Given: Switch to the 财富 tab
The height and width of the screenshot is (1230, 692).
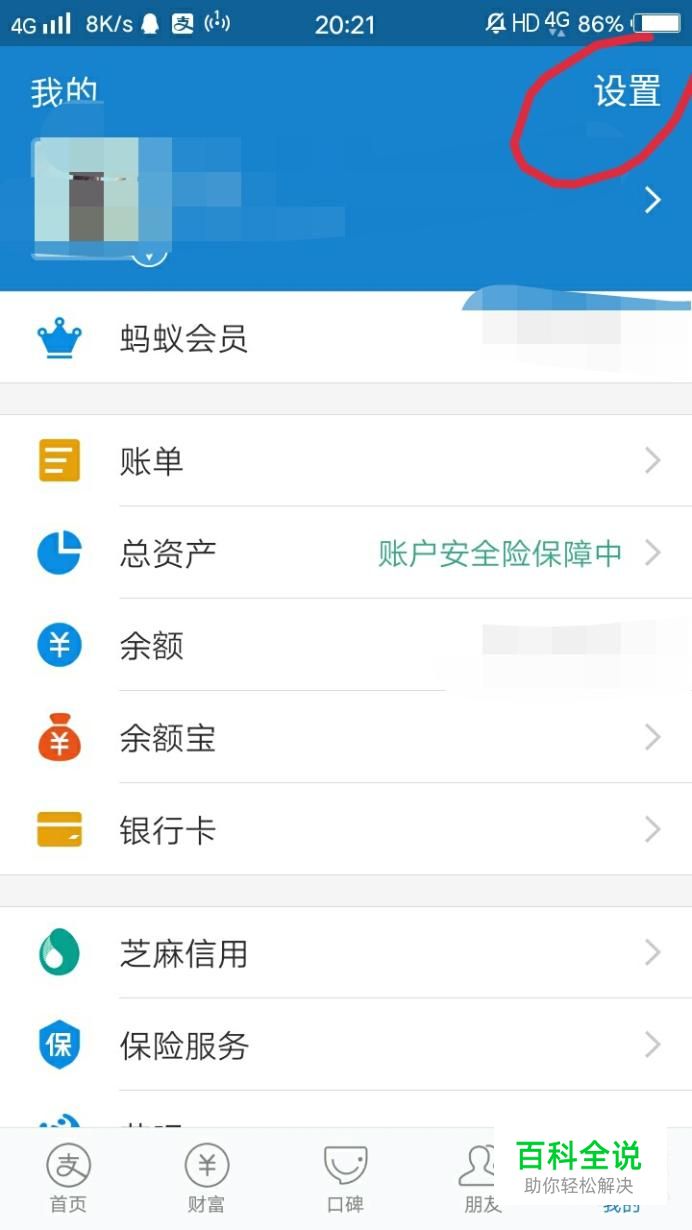Looking at the screenshot, I should 207,1180.
